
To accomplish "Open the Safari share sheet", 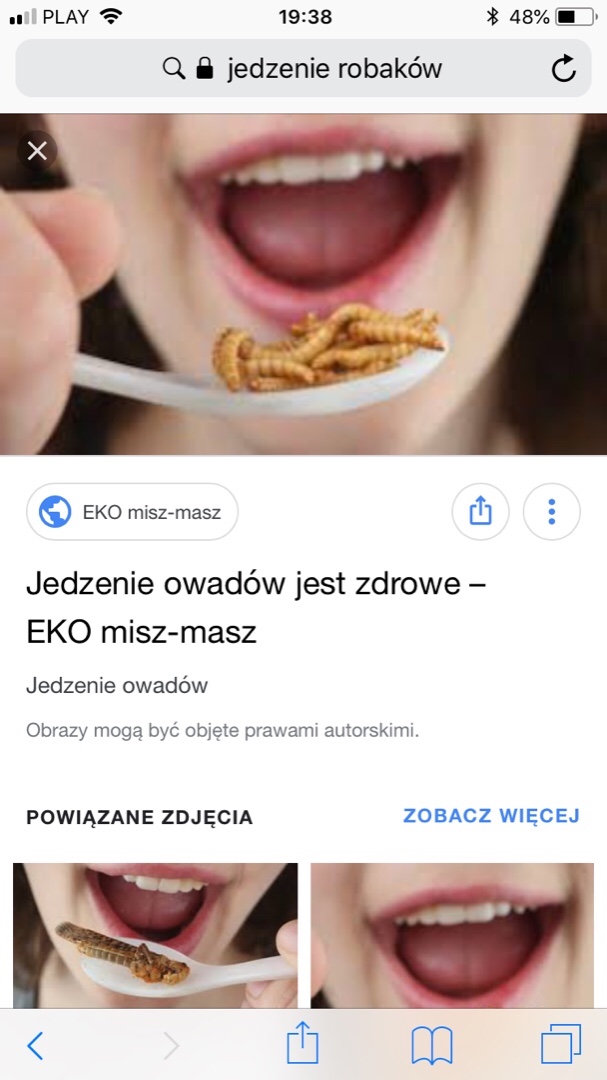I will 302,1045.
